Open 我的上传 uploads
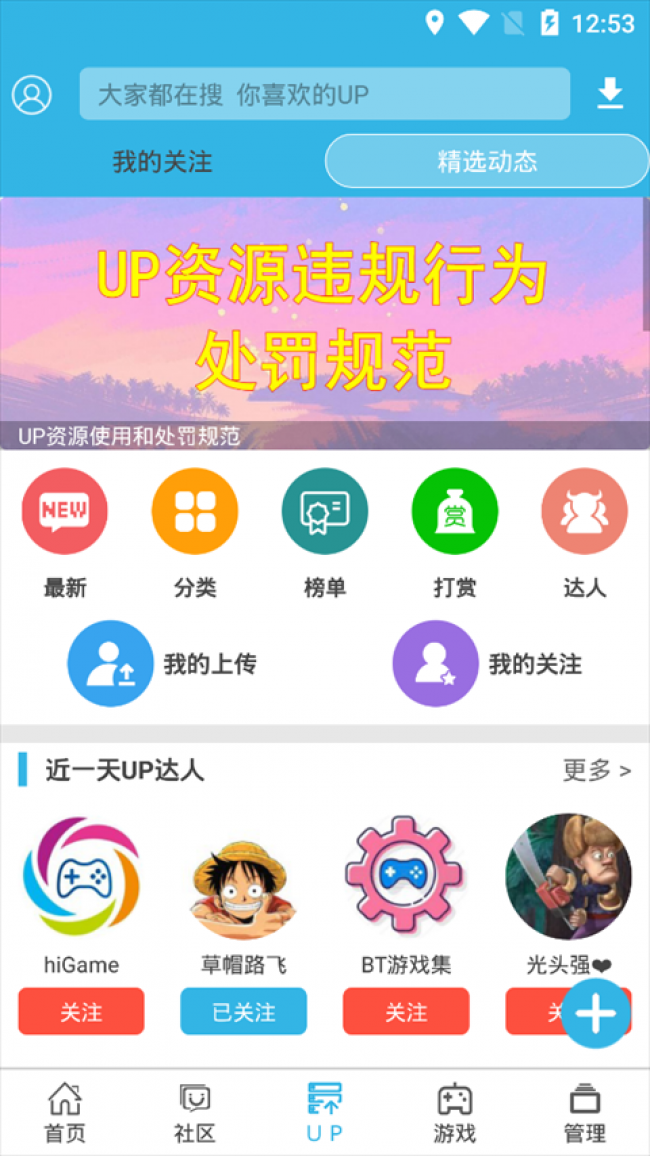This screenshot has height=1156, width=650. pos(163,664)
